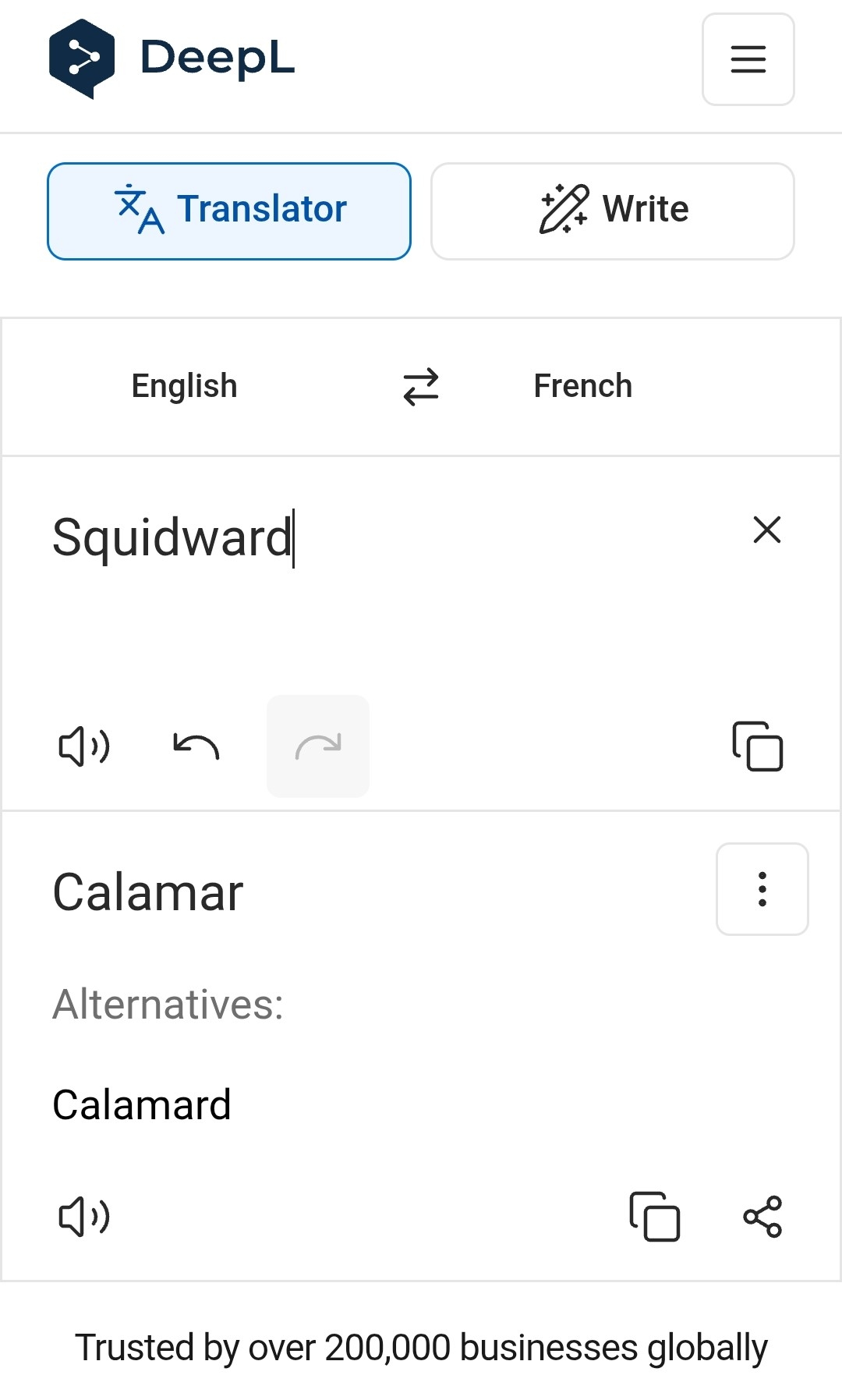Undo the last edit
The image size is (842, 1400).
[196, 746]
